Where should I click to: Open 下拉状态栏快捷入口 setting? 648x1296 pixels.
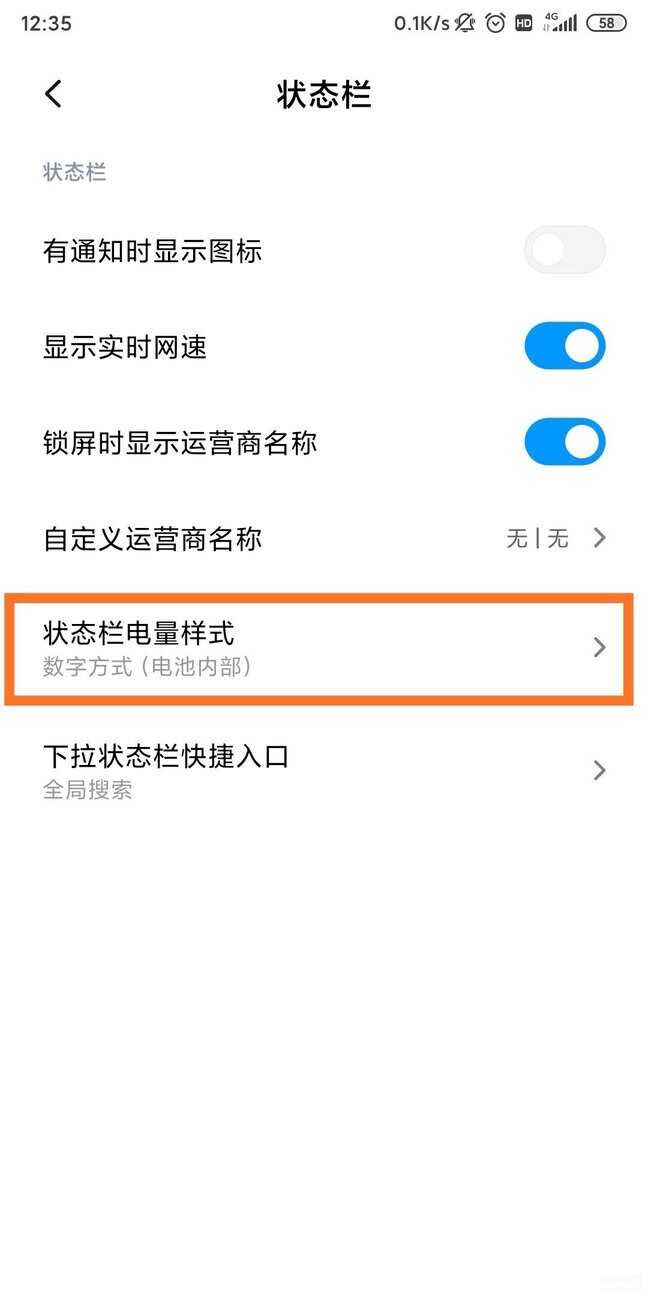pyautogui.click(x=324, y=770)
